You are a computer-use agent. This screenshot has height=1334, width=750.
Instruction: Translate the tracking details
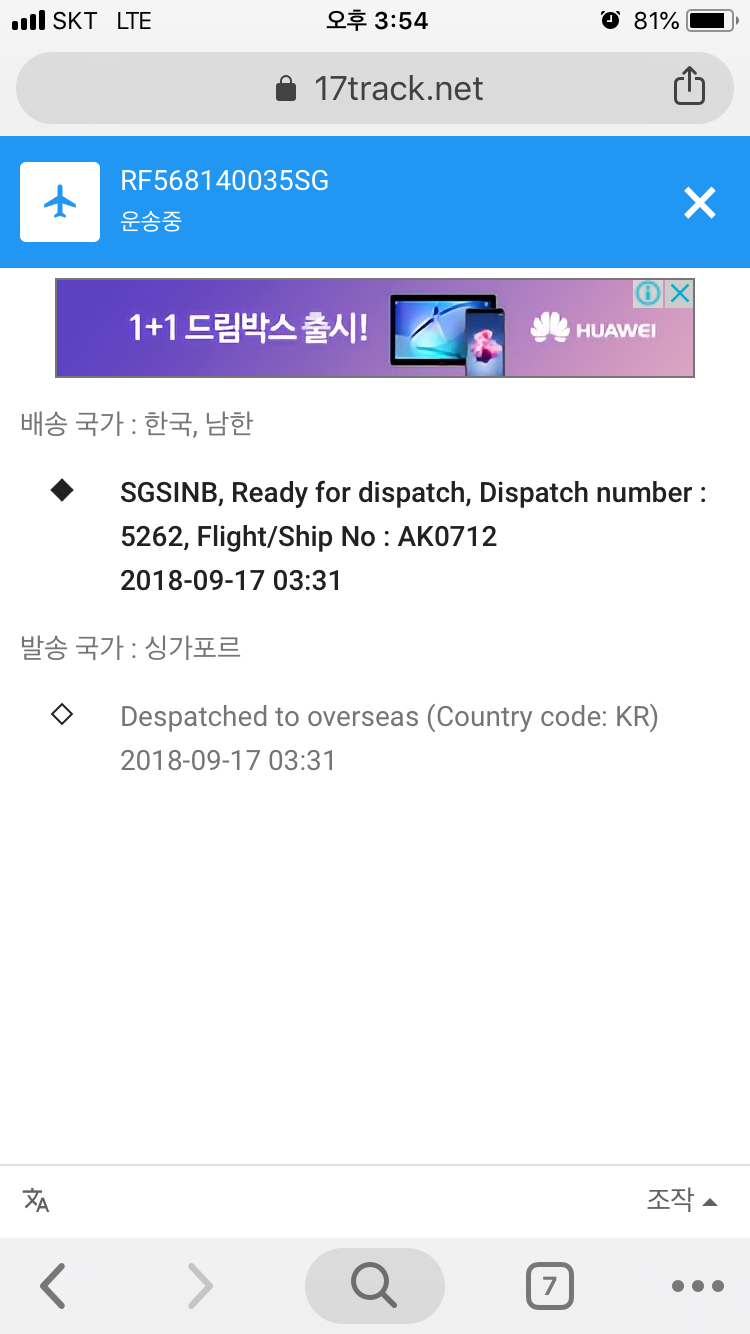(37, 1200)
